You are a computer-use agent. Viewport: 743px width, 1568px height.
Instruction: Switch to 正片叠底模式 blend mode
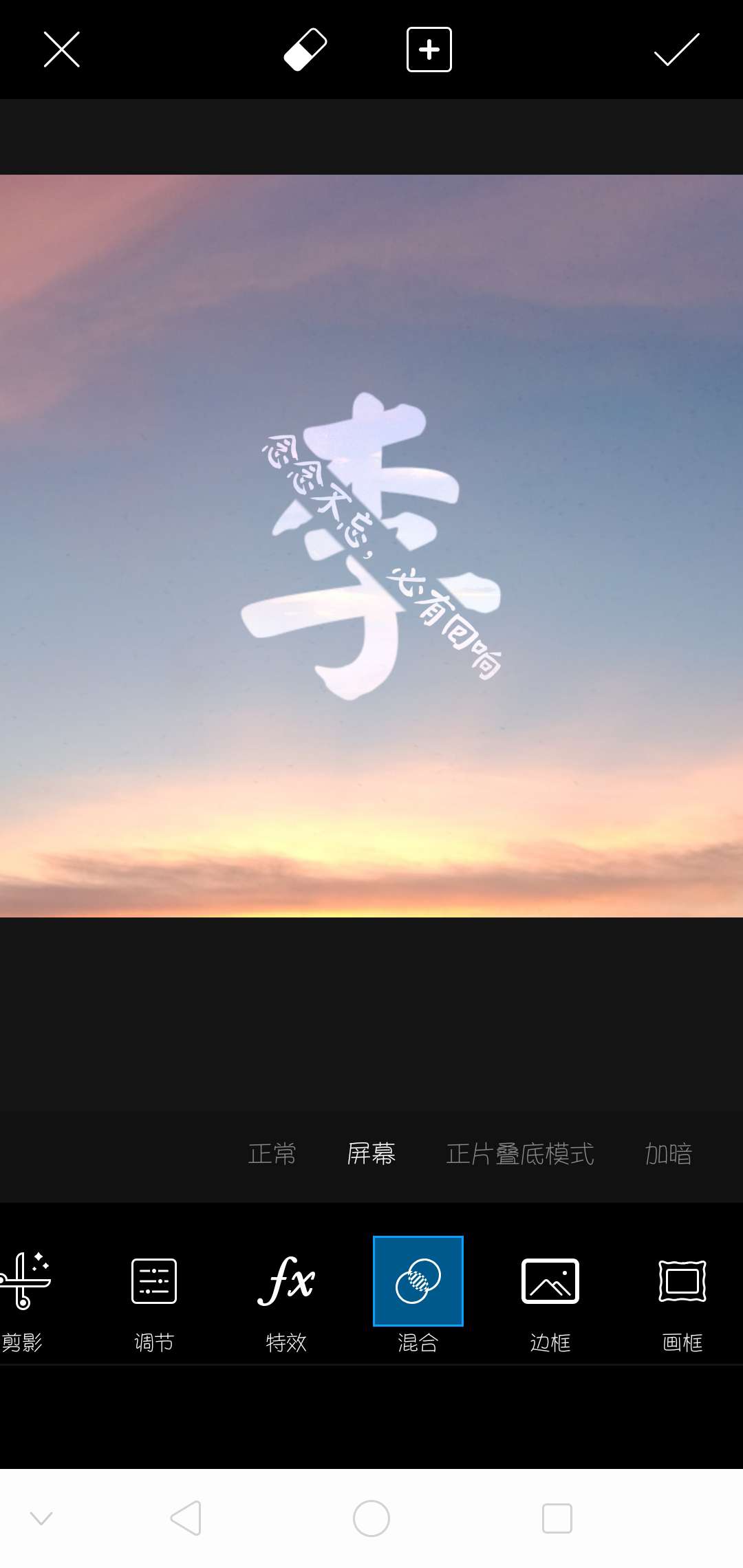(520, 1154)
